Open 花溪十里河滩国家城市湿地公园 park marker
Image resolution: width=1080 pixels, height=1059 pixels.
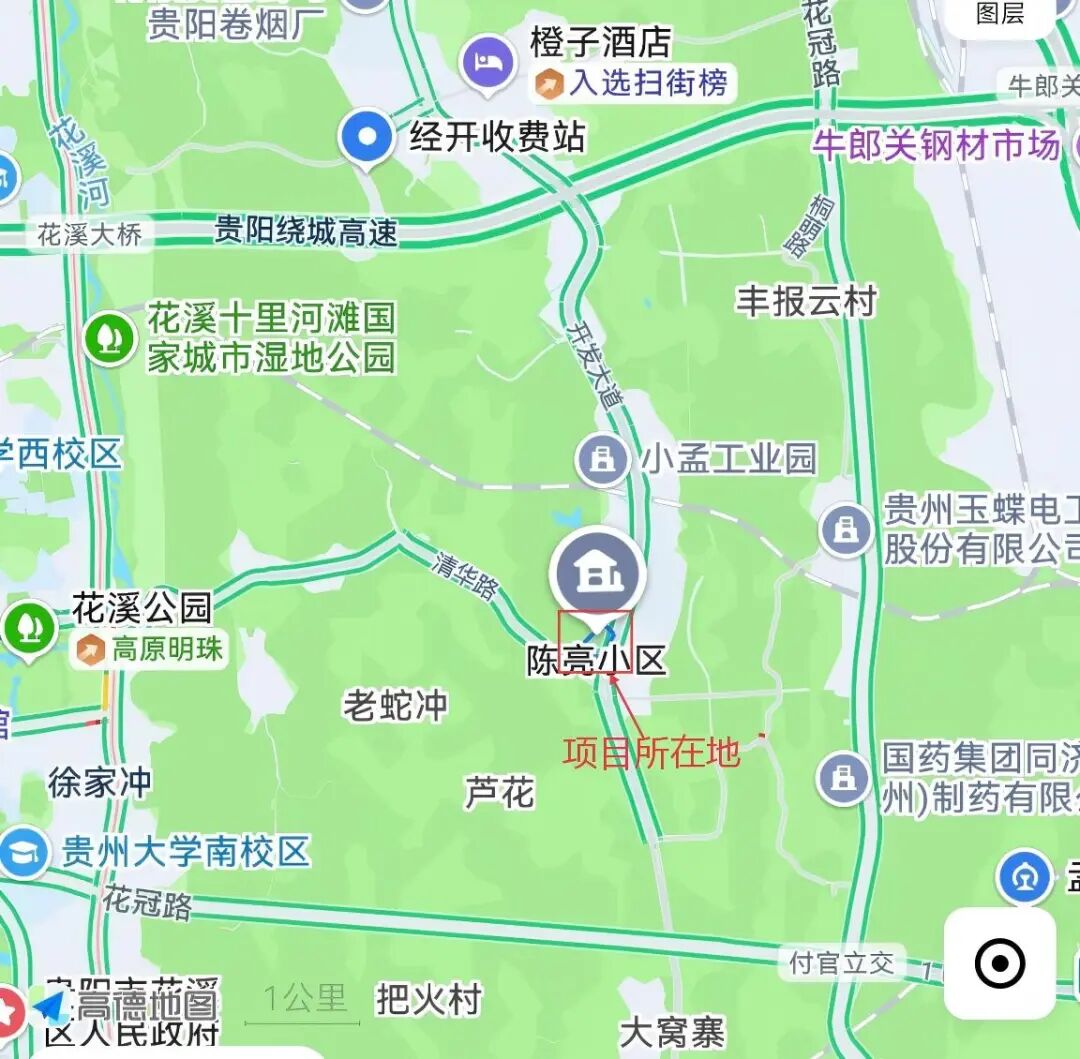click(110, 338)
